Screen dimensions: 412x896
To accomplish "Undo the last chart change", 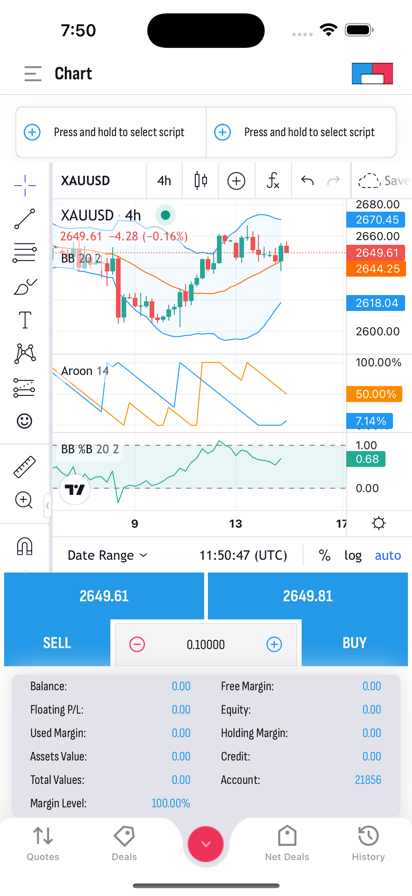I will pyautogui.click(x=307, y=181).
